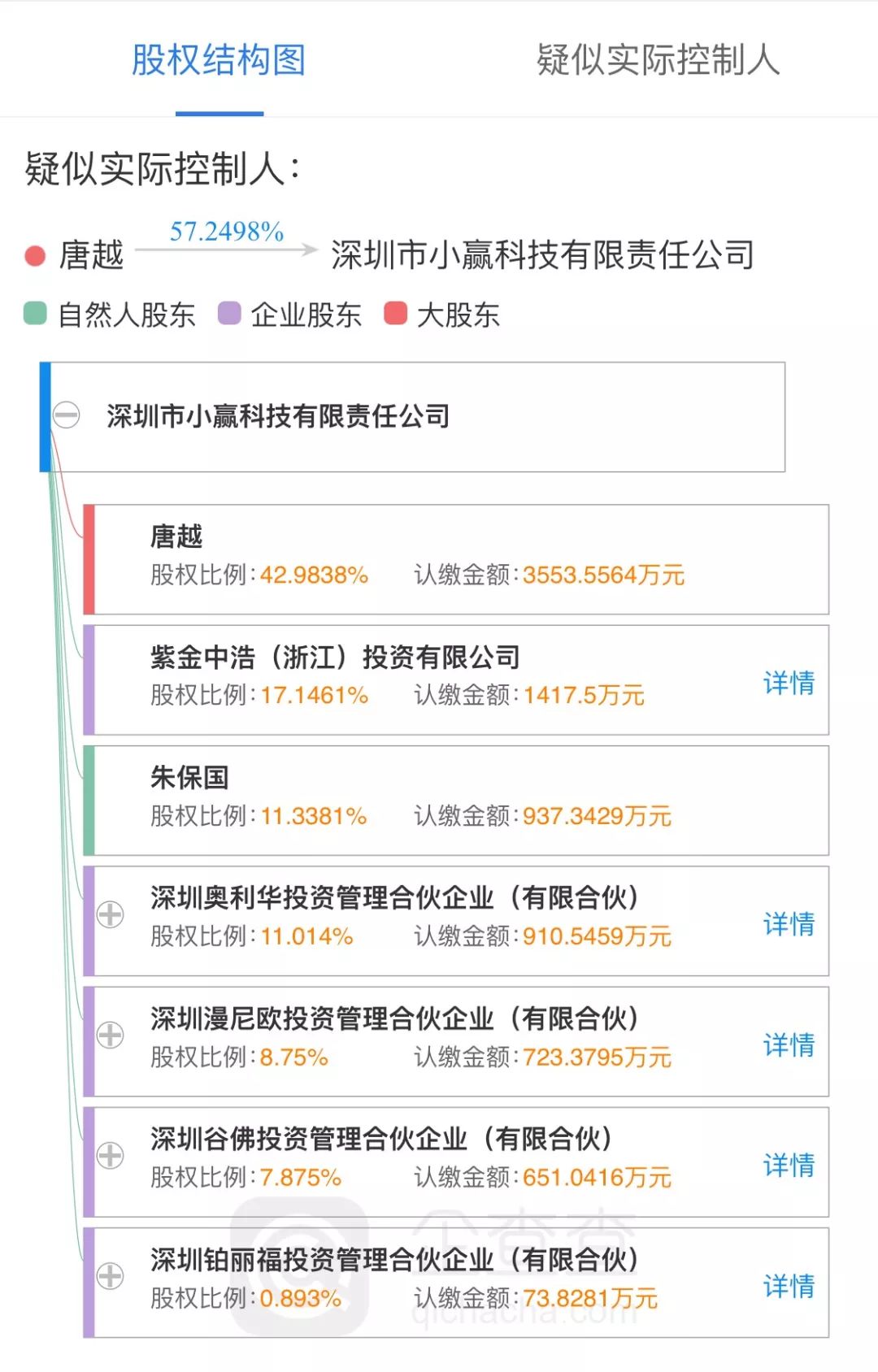Click the blue bar beside the root company
Screen dimensions: 878x1372
[43, 415]
